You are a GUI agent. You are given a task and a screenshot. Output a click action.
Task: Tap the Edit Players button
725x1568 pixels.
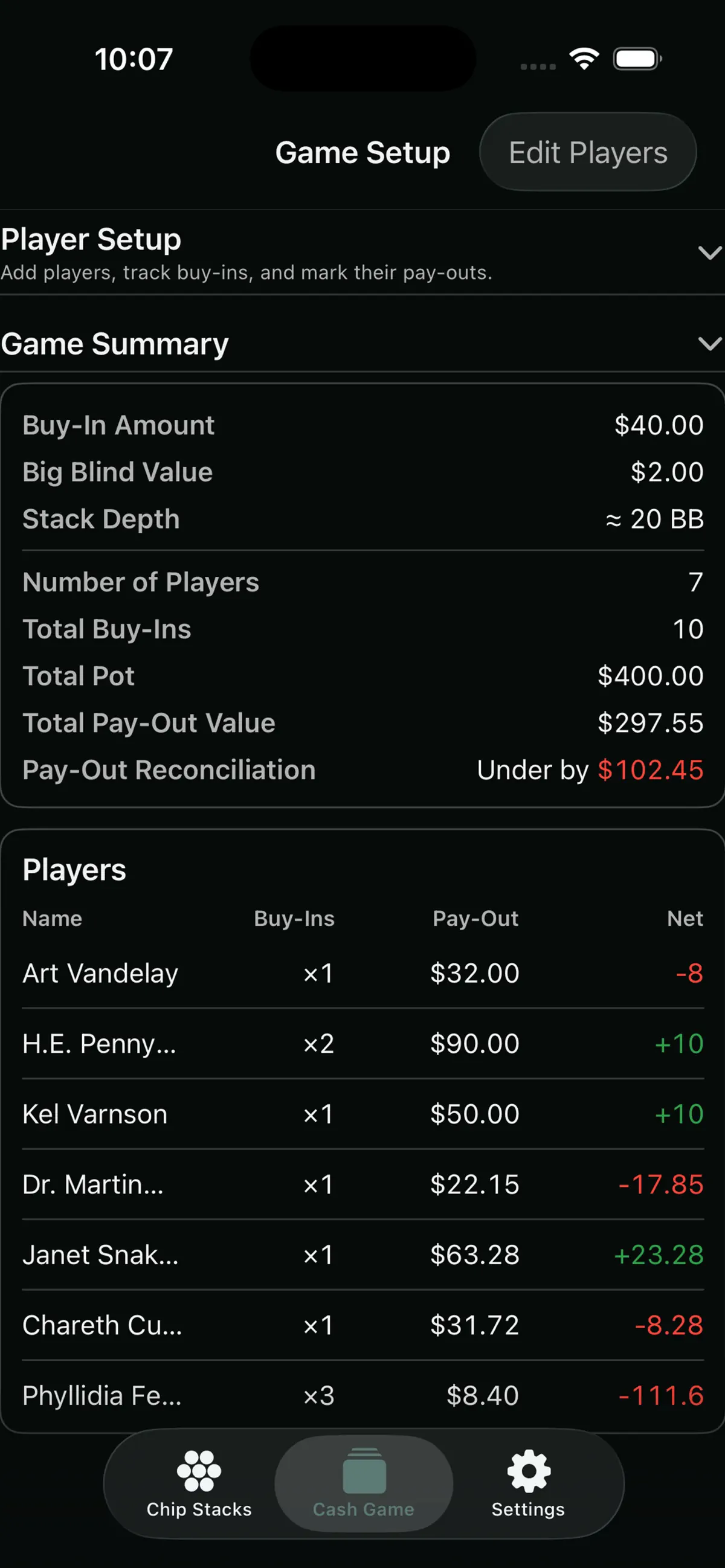[587, 152]
